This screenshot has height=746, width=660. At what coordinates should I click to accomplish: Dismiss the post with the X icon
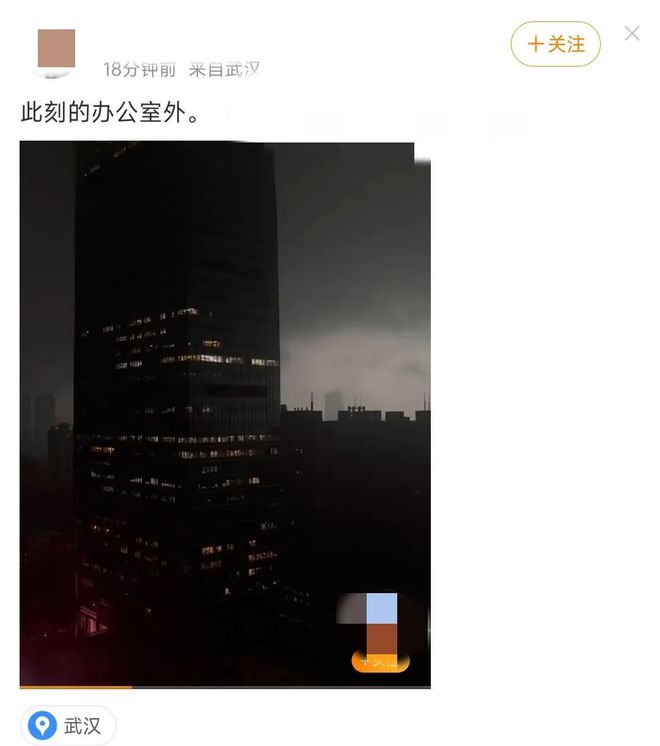632,34
